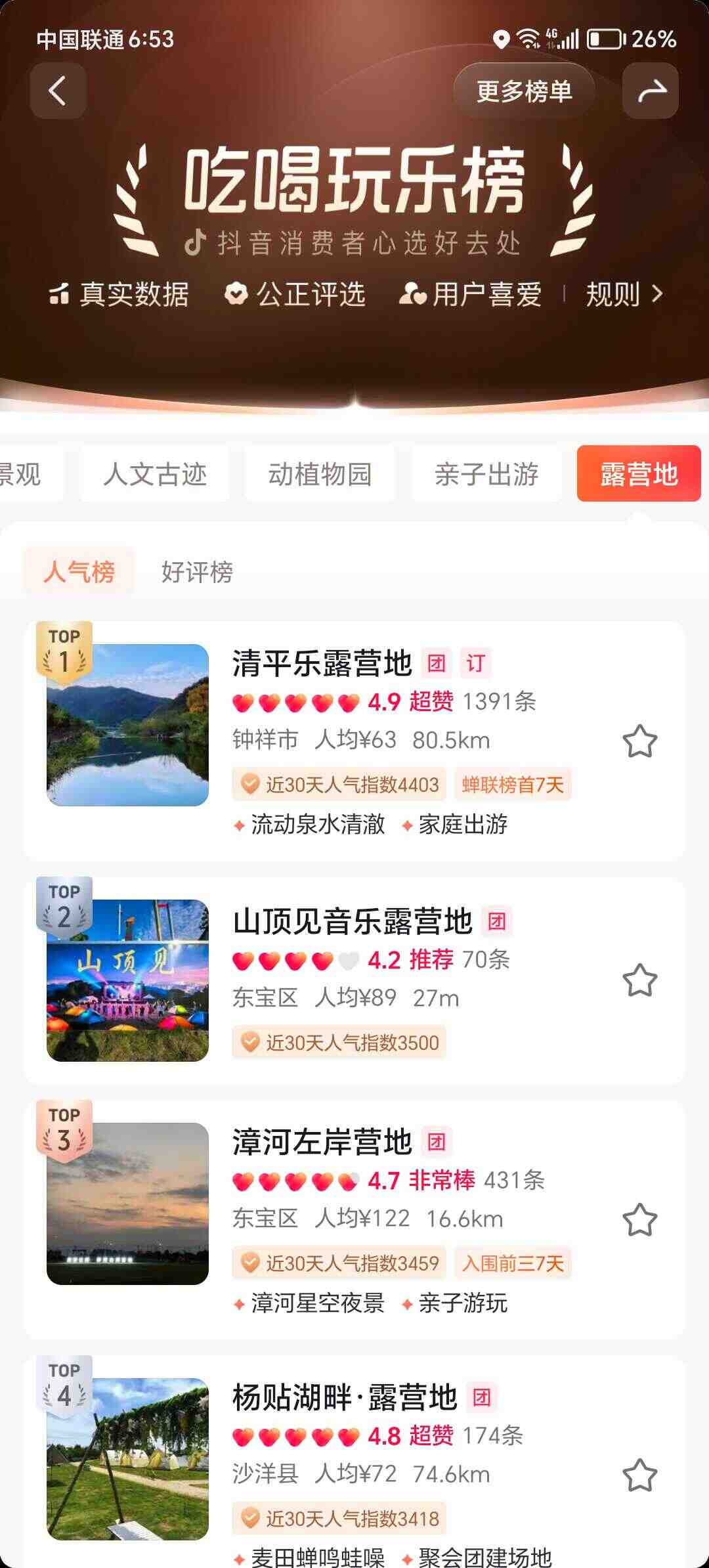
Task: Select the 动植物园 category tab
Action: pos(320,473)
